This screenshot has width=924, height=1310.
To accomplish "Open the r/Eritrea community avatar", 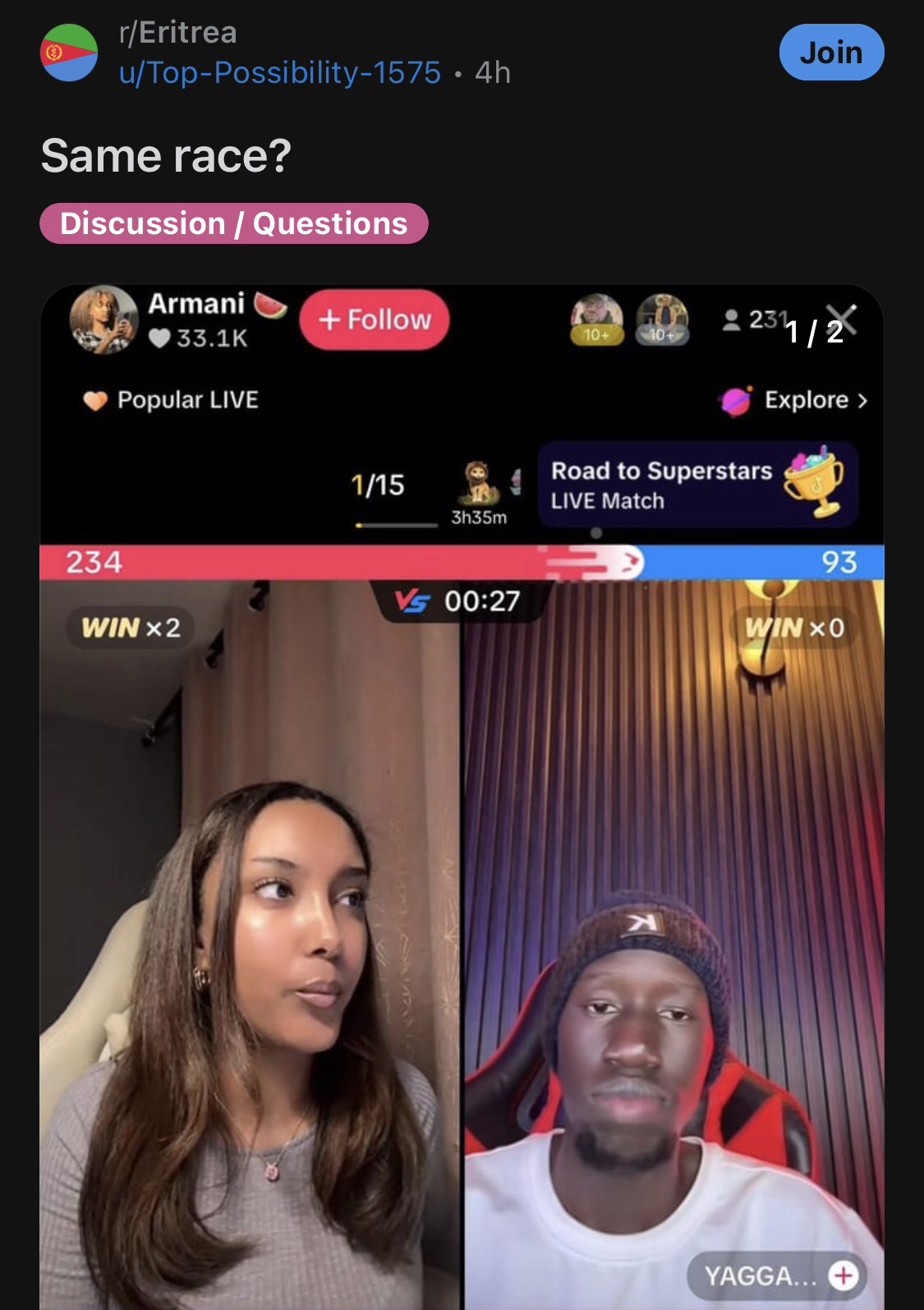I will 69,53.
